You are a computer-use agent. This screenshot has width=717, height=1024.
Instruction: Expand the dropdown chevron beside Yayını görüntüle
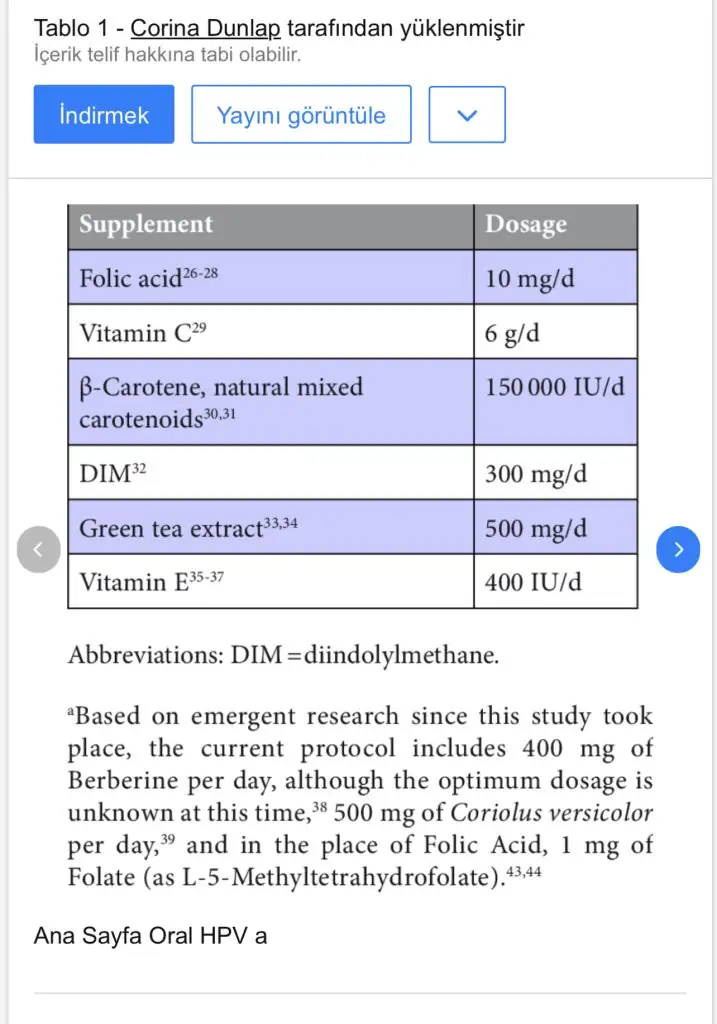[467, 115]
